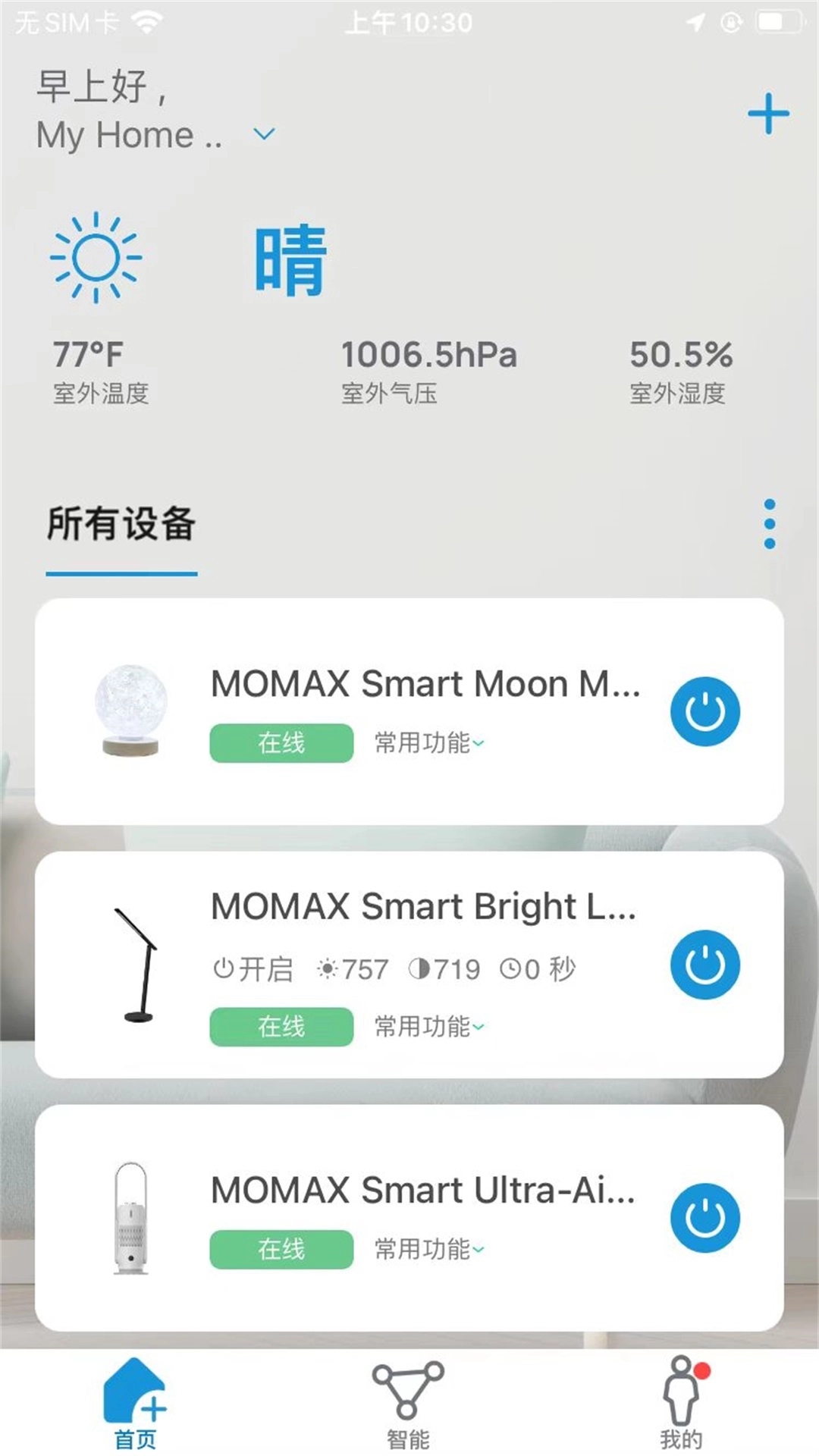The image size is (819, 1456).
Task: Toggle power for MOMAX Smart Bright lamp
Action: point(704,963)
